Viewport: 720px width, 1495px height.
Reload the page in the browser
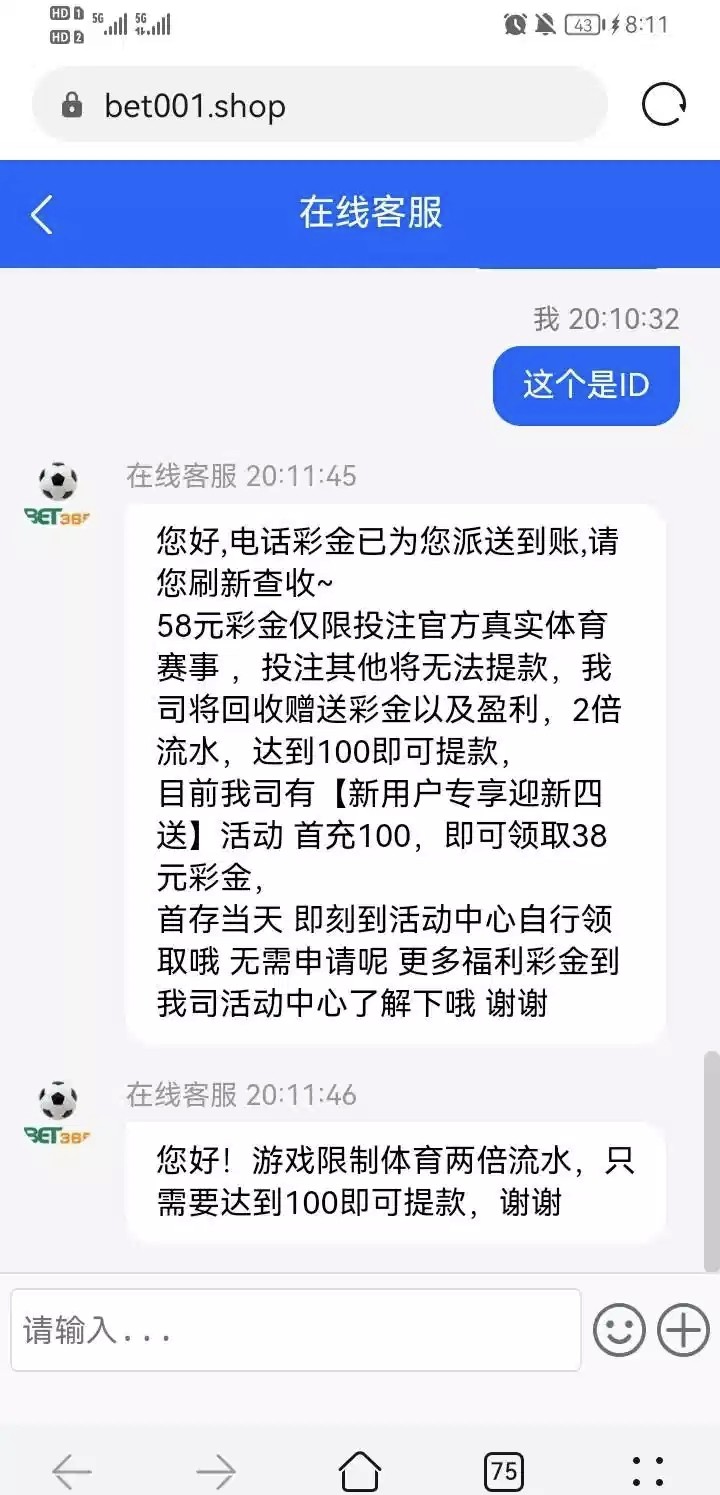(x=663, y=105)
